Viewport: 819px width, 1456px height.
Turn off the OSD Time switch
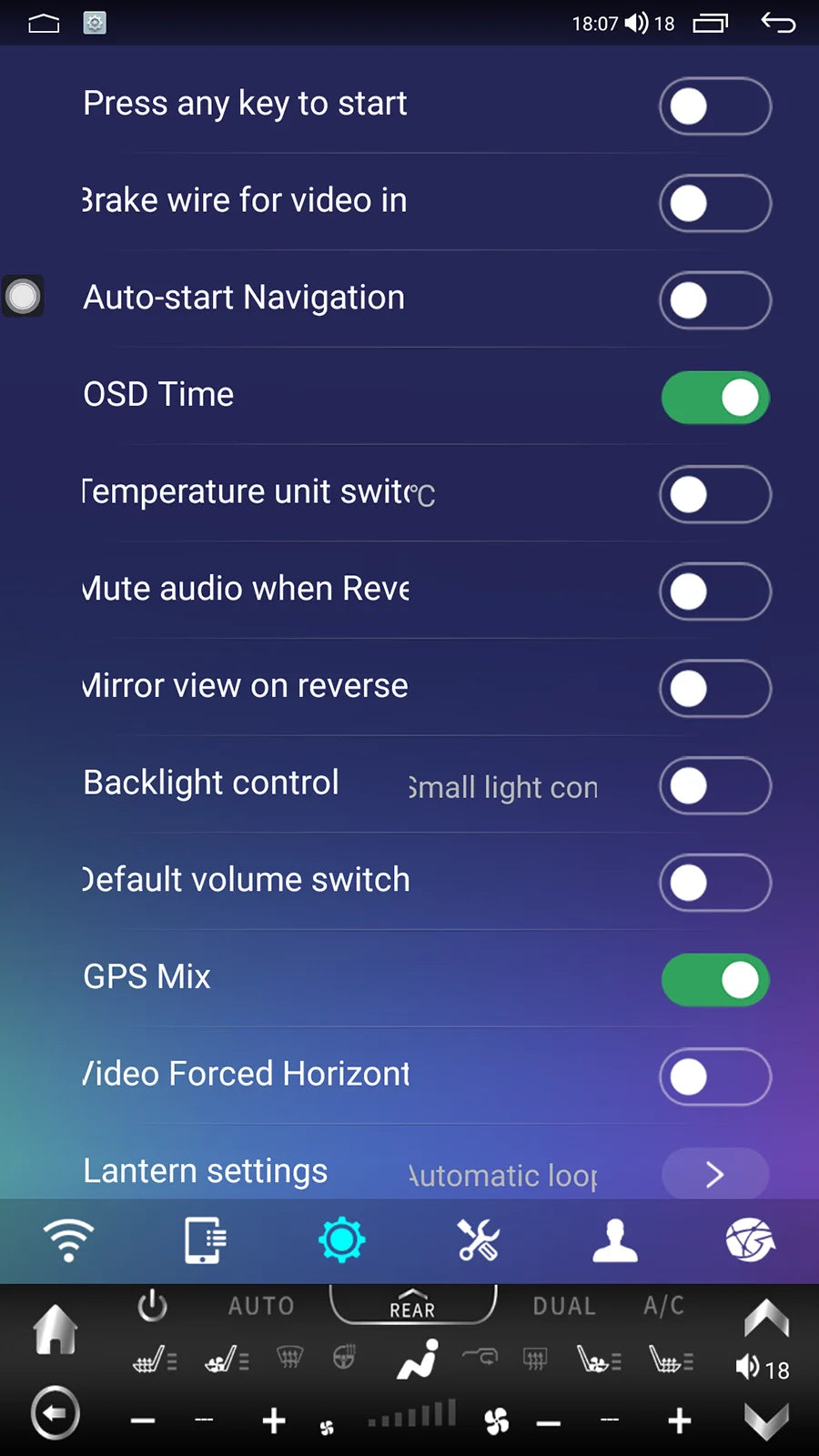tap(714, 398)
